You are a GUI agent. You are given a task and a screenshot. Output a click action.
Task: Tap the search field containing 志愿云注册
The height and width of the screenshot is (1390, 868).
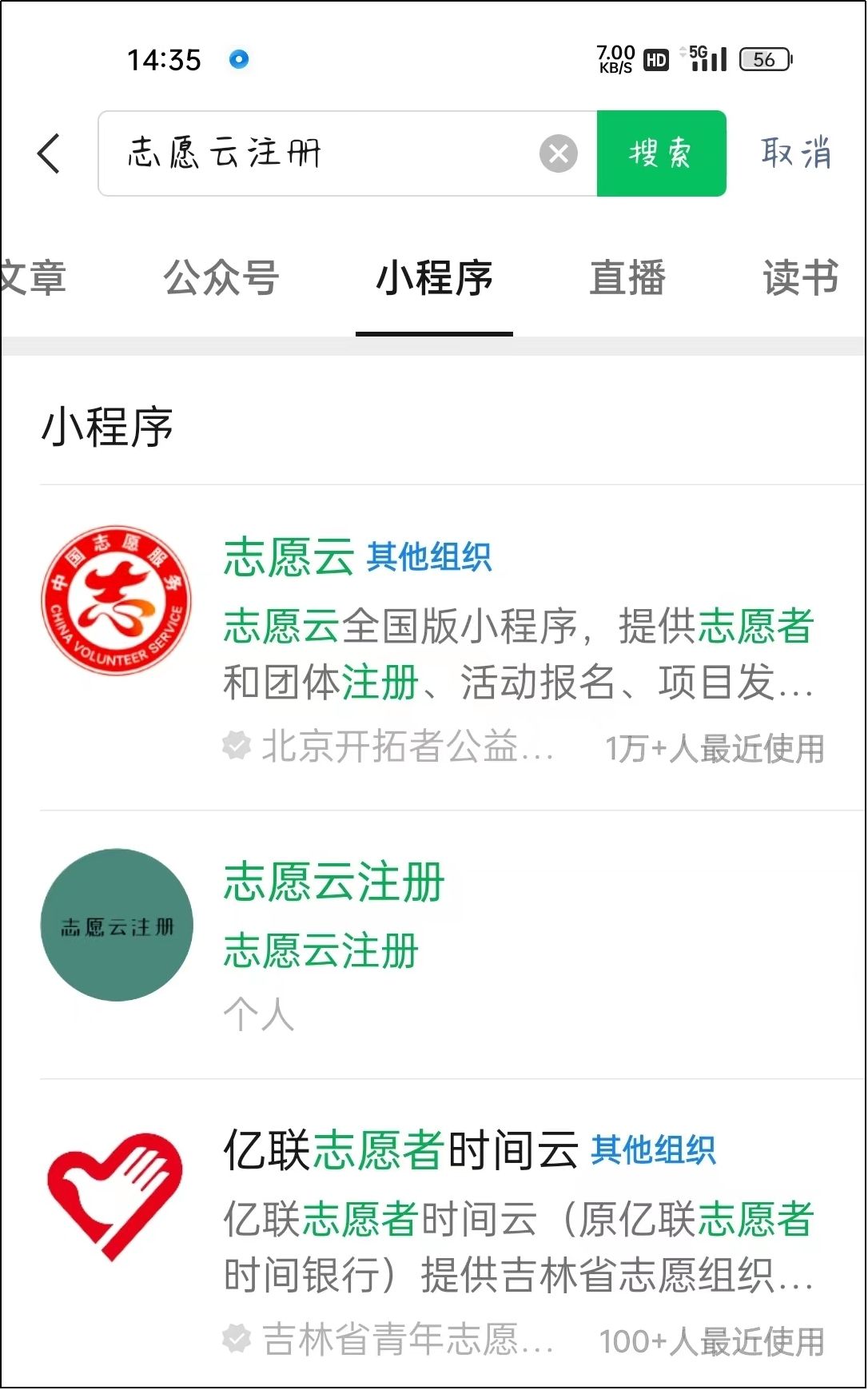(x=320, y=153)
